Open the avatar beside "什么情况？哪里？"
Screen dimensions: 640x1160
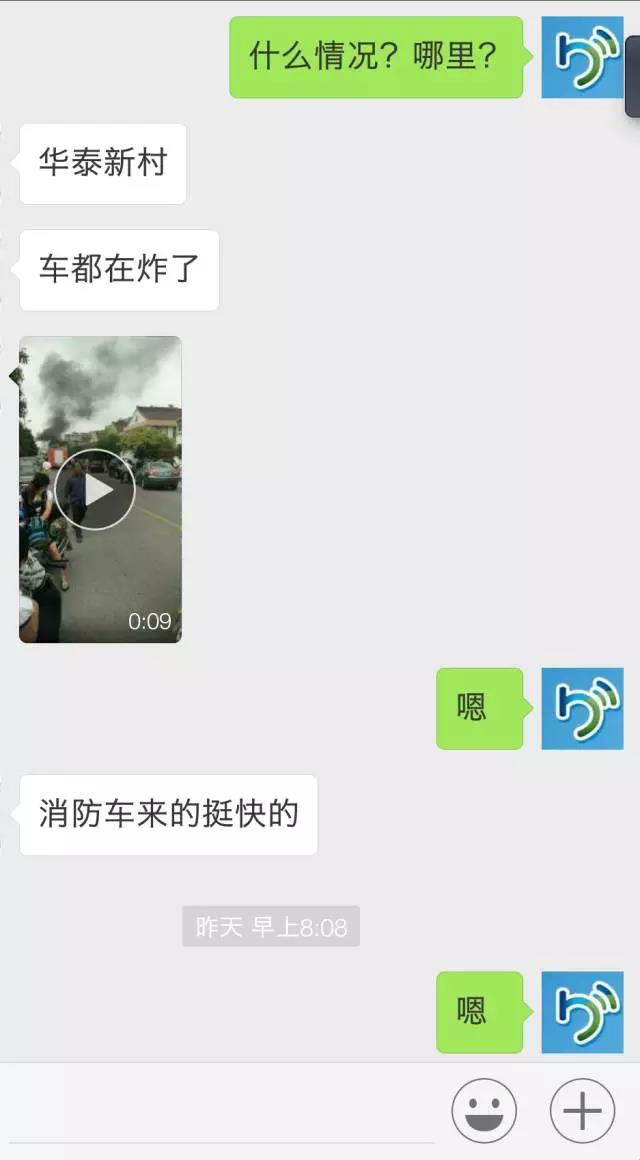tap(582, 57)
